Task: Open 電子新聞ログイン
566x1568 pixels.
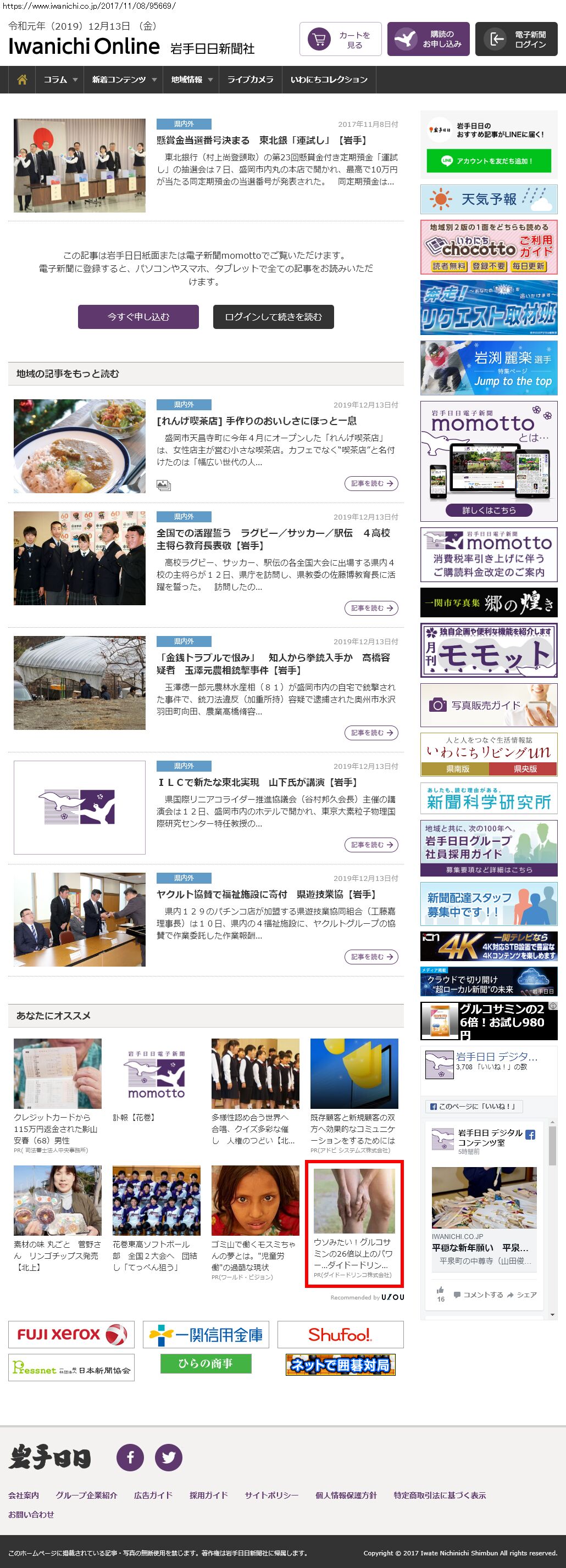Action: pyautogui.click(x=516, y=40)
